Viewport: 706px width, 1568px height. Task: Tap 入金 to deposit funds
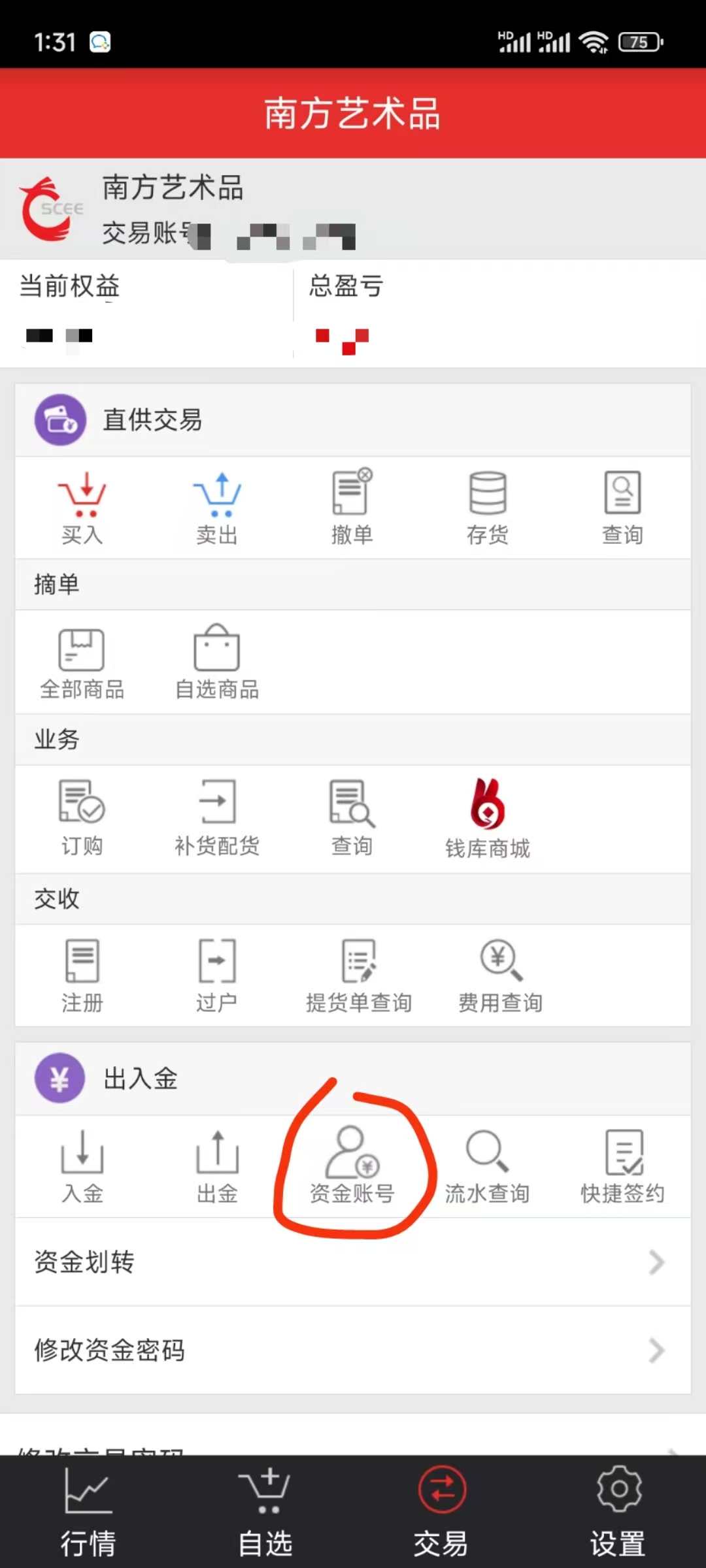82,1167
